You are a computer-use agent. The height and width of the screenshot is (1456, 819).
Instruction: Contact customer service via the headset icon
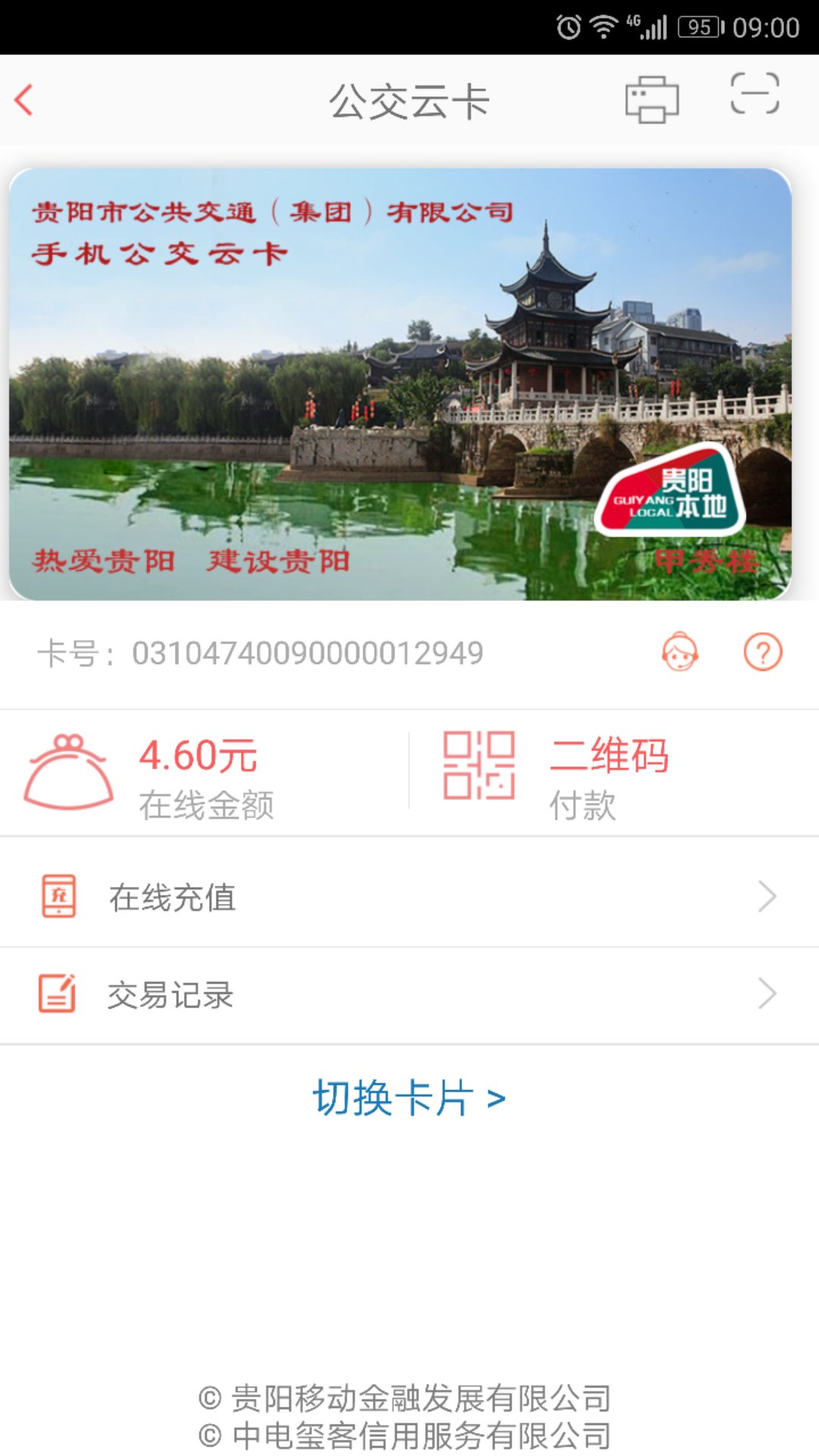[679, 652]
